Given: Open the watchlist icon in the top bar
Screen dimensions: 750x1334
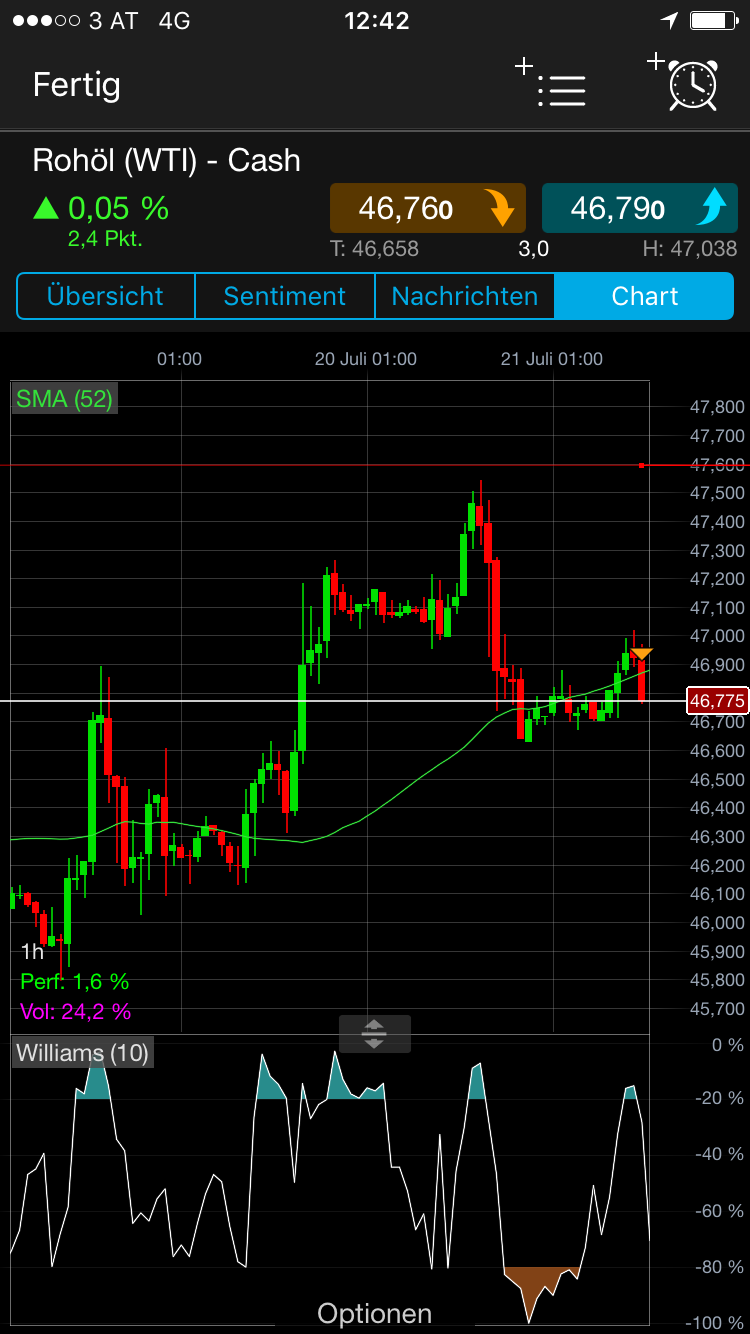Looking at the screenshot, I should [562, 88].
